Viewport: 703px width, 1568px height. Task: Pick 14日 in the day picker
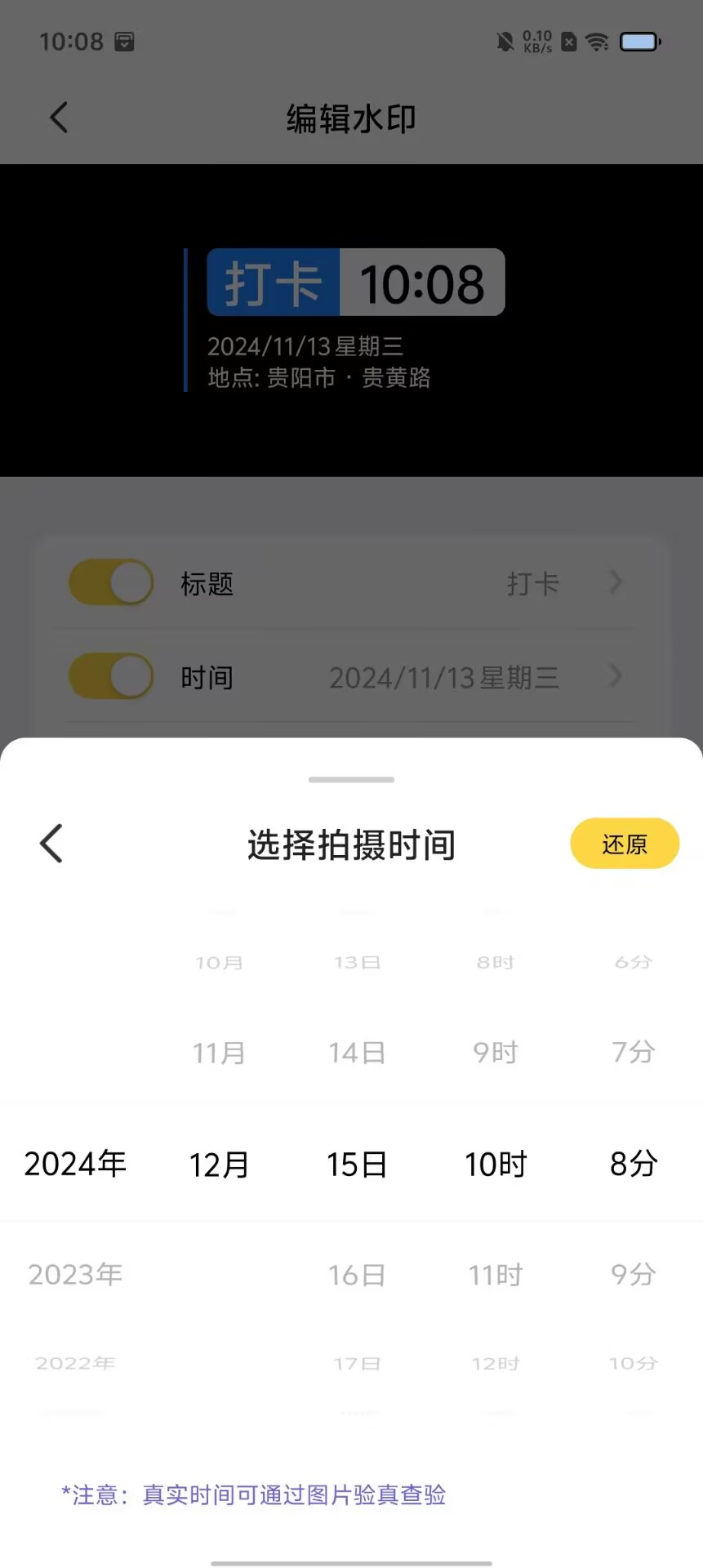point(357,1053)
